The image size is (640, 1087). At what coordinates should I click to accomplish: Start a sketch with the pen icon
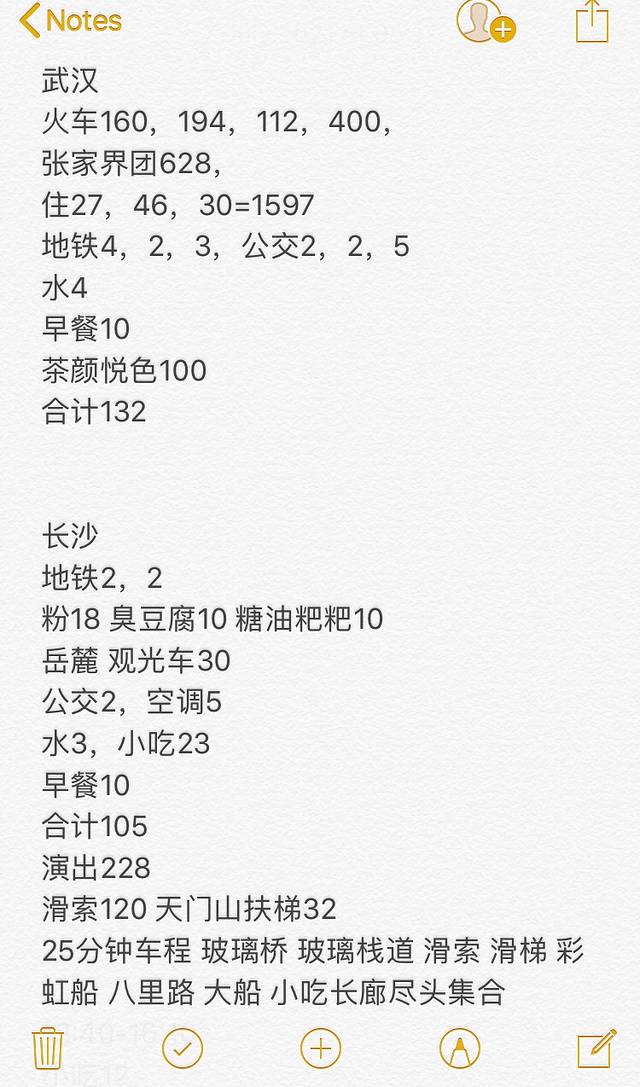click(x=459, y=1048)
